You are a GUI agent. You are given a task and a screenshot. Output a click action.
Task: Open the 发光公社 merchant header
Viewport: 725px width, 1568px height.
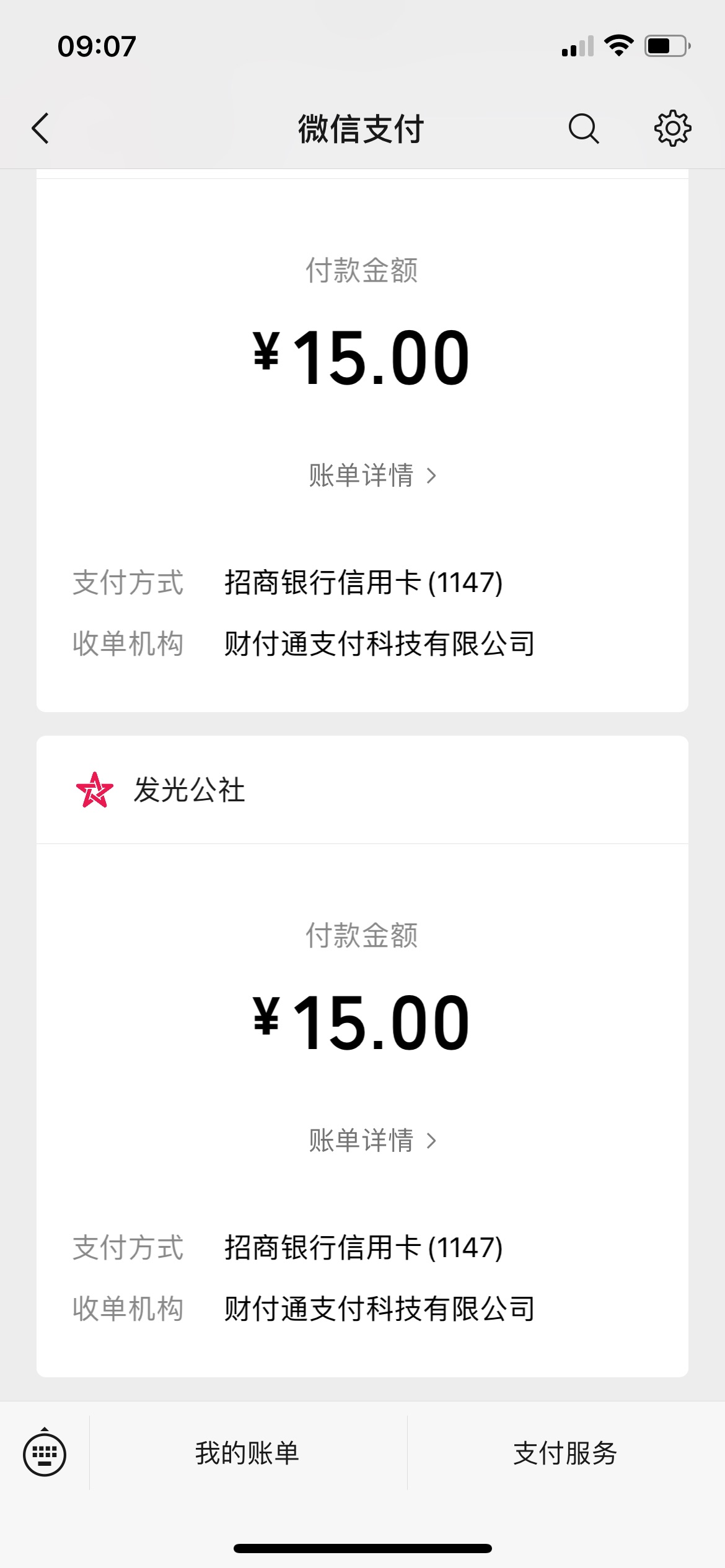coord(362,790)
